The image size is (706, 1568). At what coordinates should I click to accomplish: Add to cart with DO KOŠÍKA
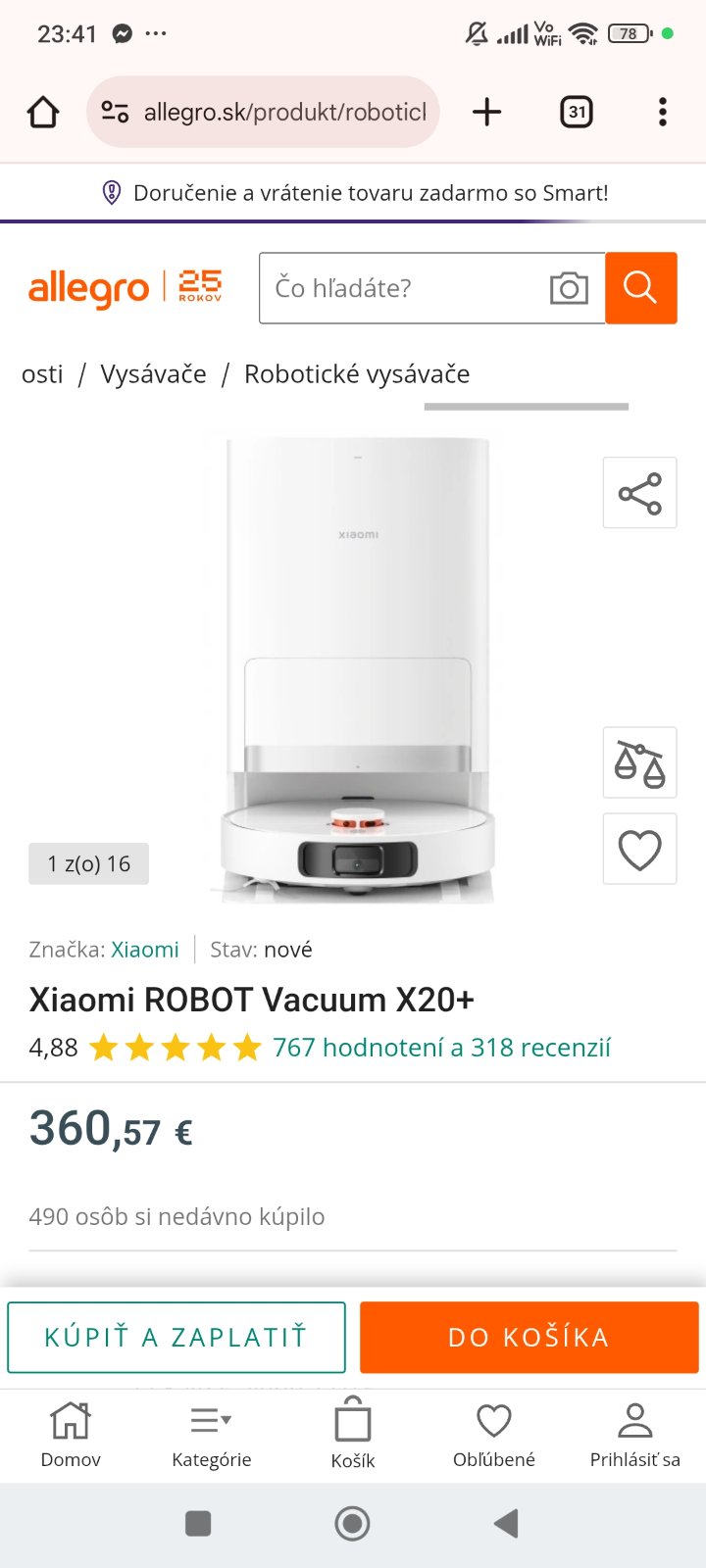click(x=529, y=1337)
